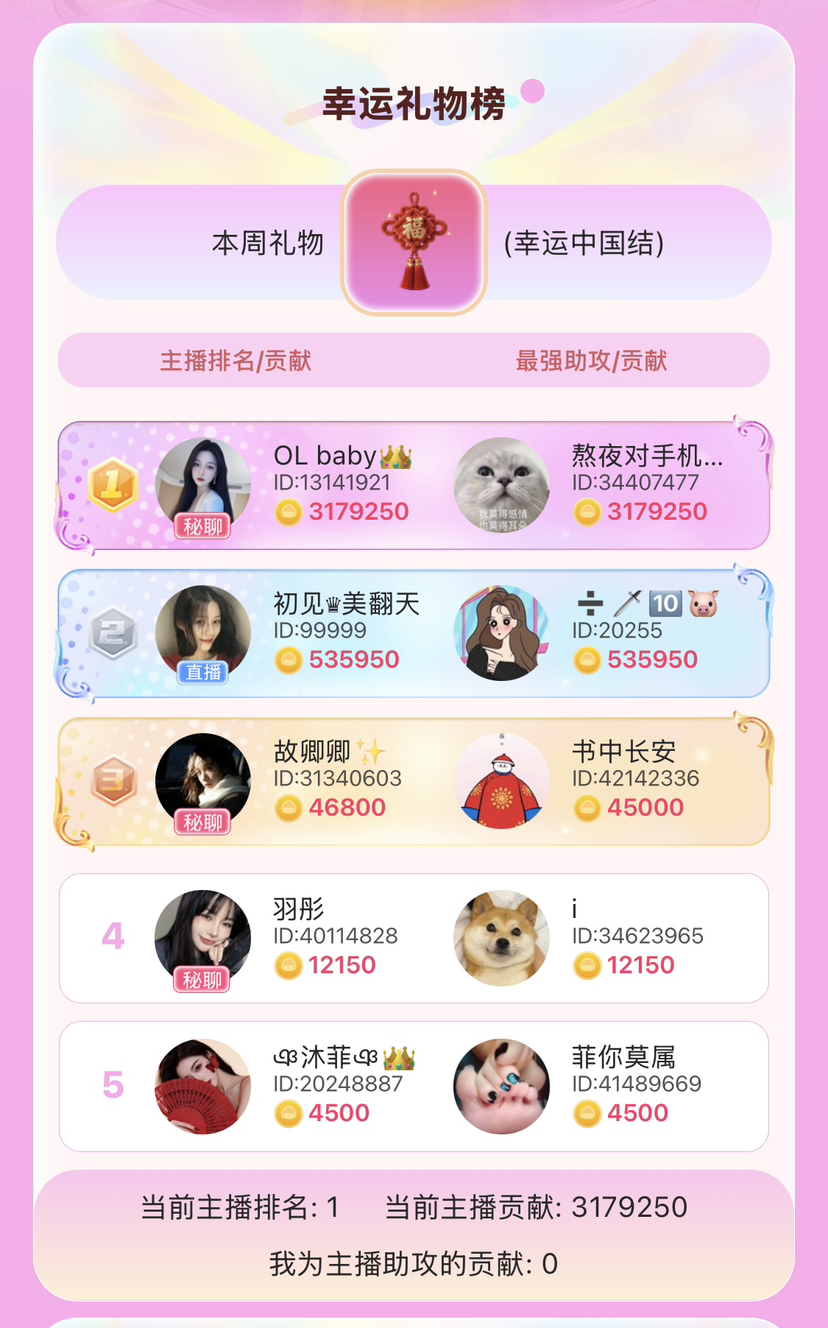Open OL baby's profile avatar
Image resolution: width=828 pixels, height=1328 pixels.
tap(203, 484)
